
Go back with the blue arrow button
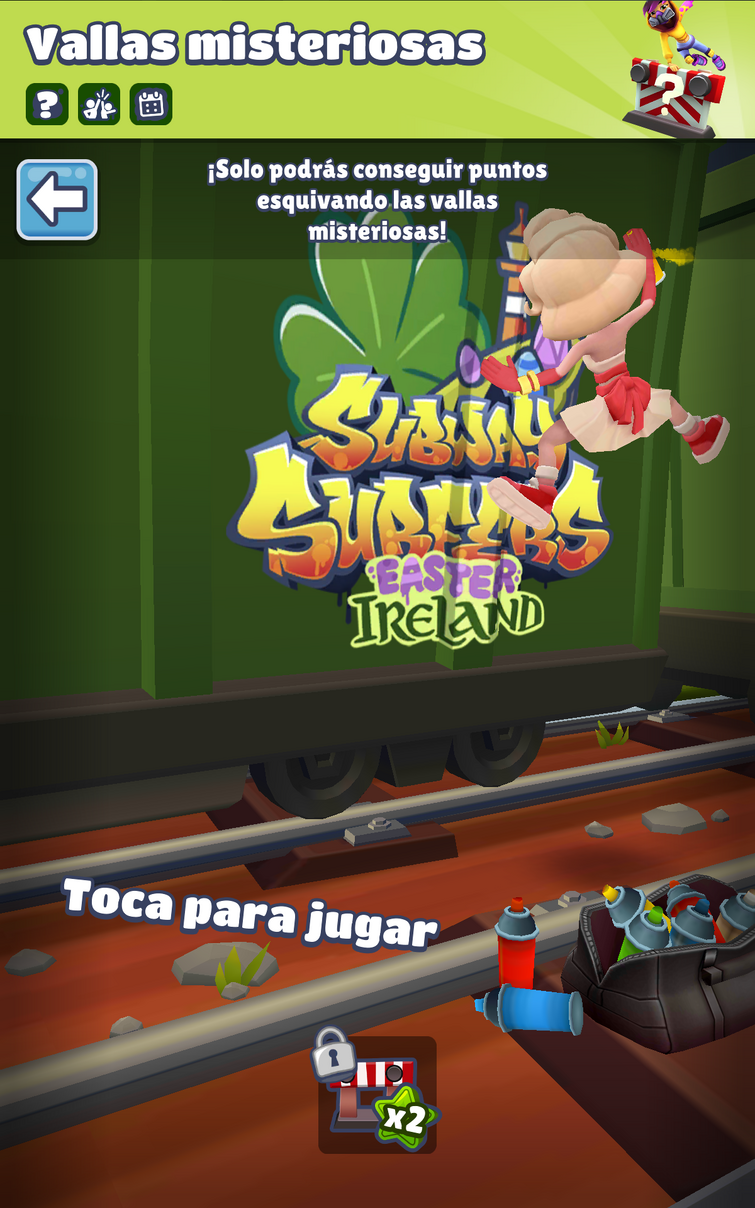(57, 200)
